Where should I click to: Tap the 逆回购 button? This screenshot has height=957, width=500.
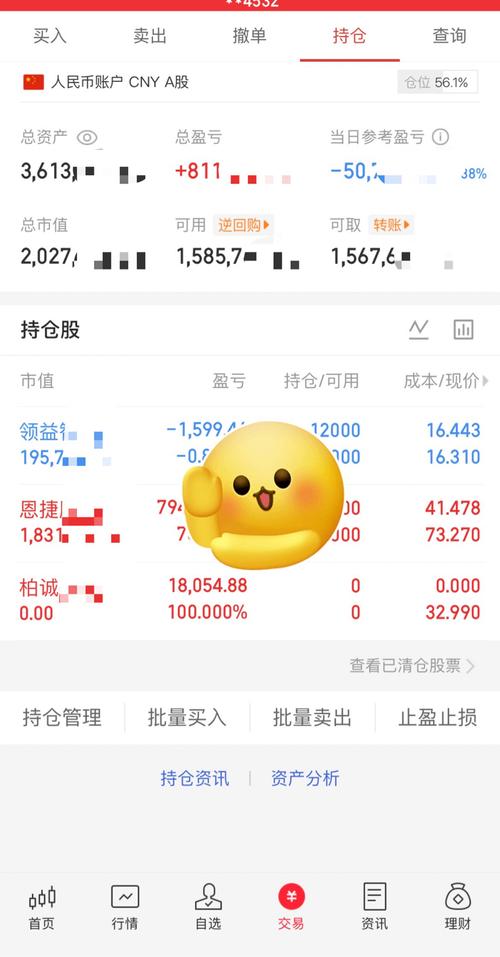244,225
